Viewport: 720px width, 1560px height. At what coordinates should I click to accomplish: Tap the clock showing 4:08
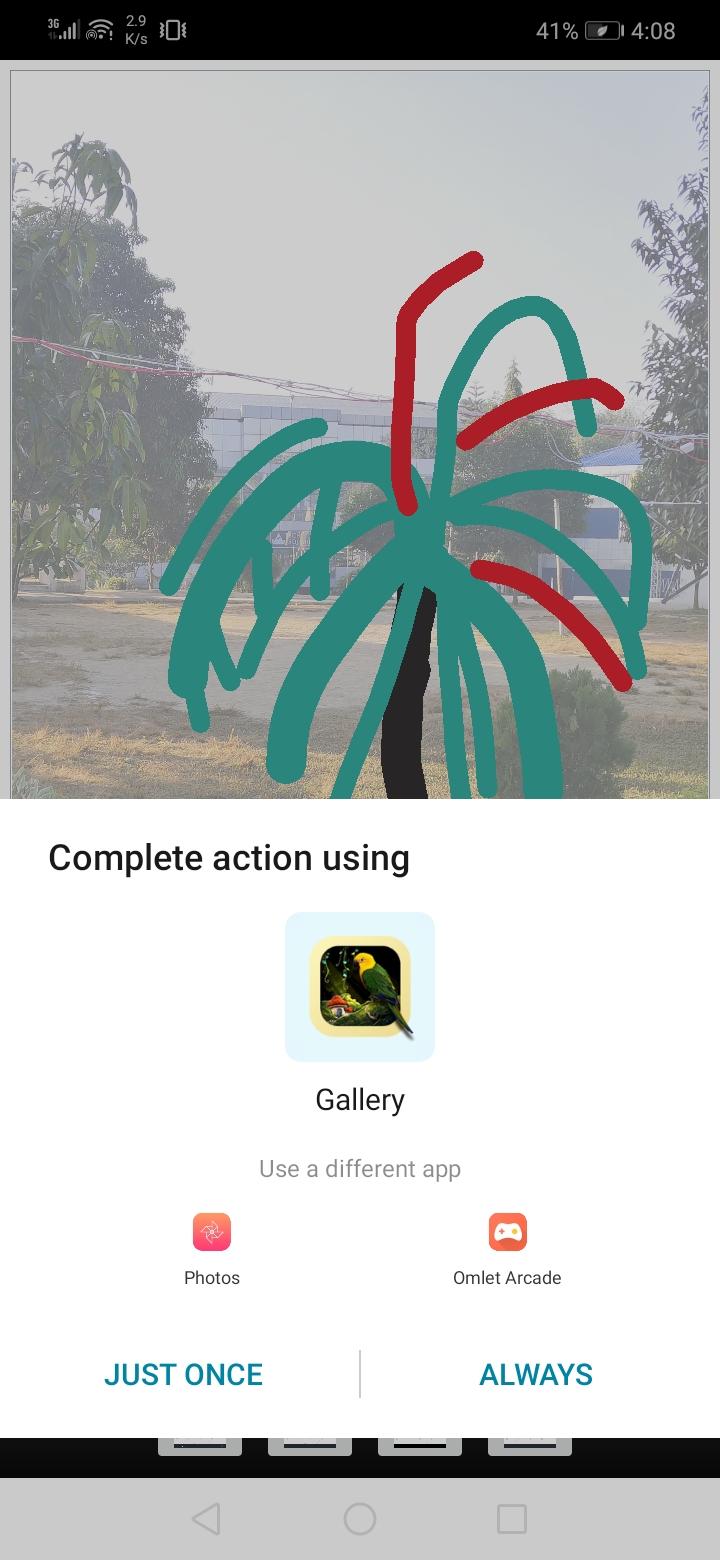(x=654, y=30)
